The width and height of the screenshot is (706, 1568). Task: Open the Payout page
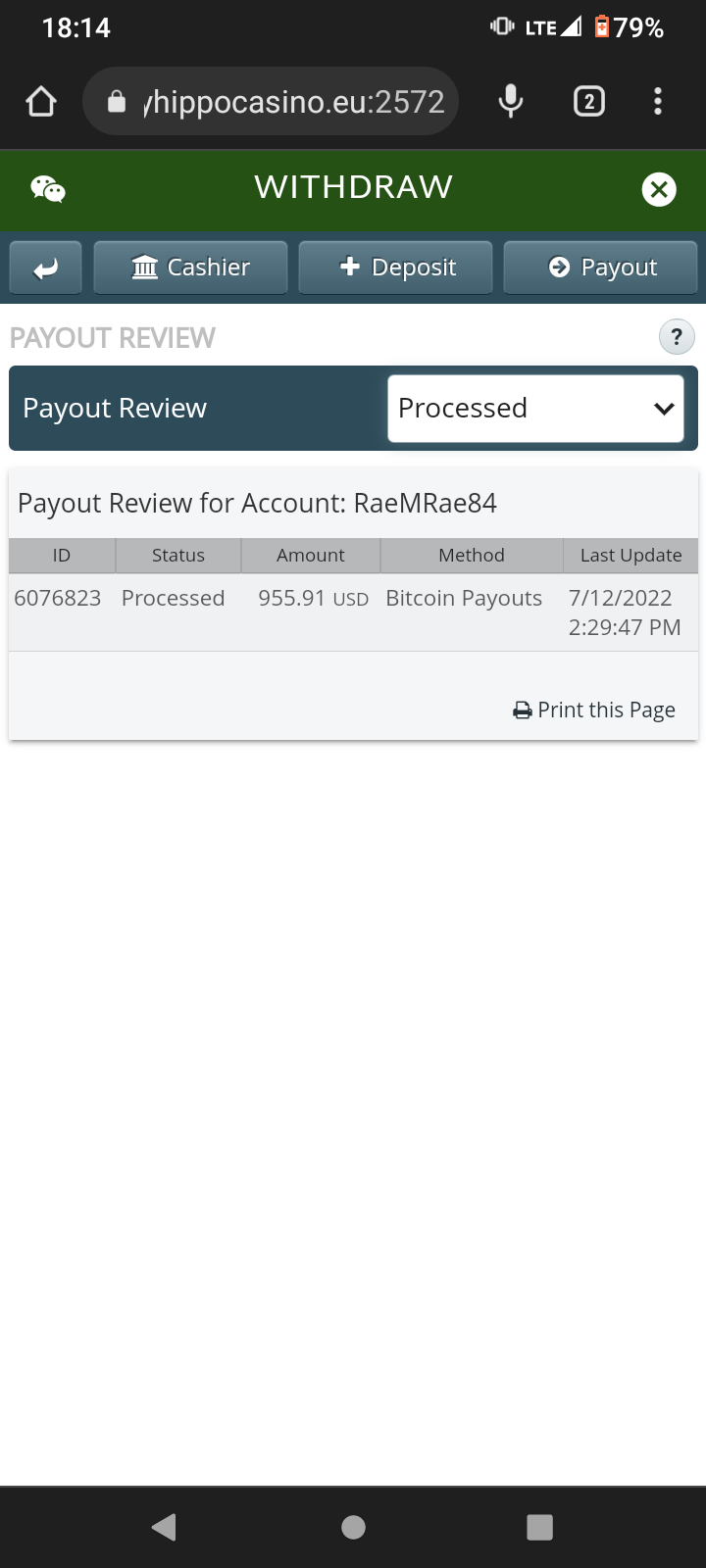point(600,268)
